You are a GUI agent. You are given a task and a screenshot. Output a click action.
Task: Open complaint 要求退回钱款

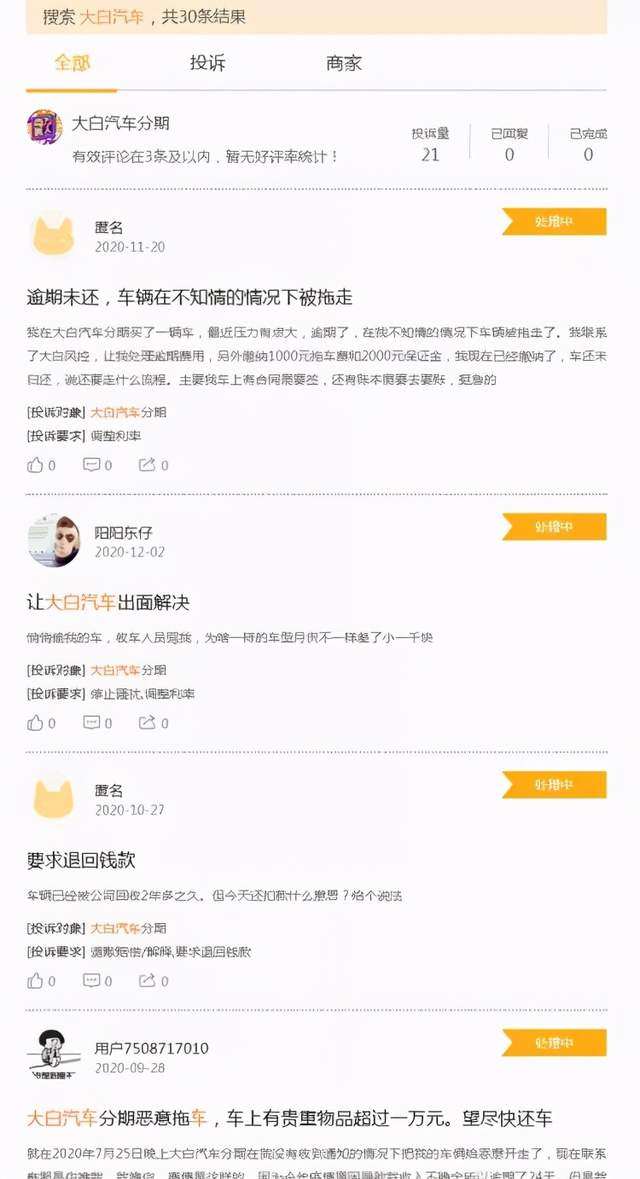coord(81,860)
